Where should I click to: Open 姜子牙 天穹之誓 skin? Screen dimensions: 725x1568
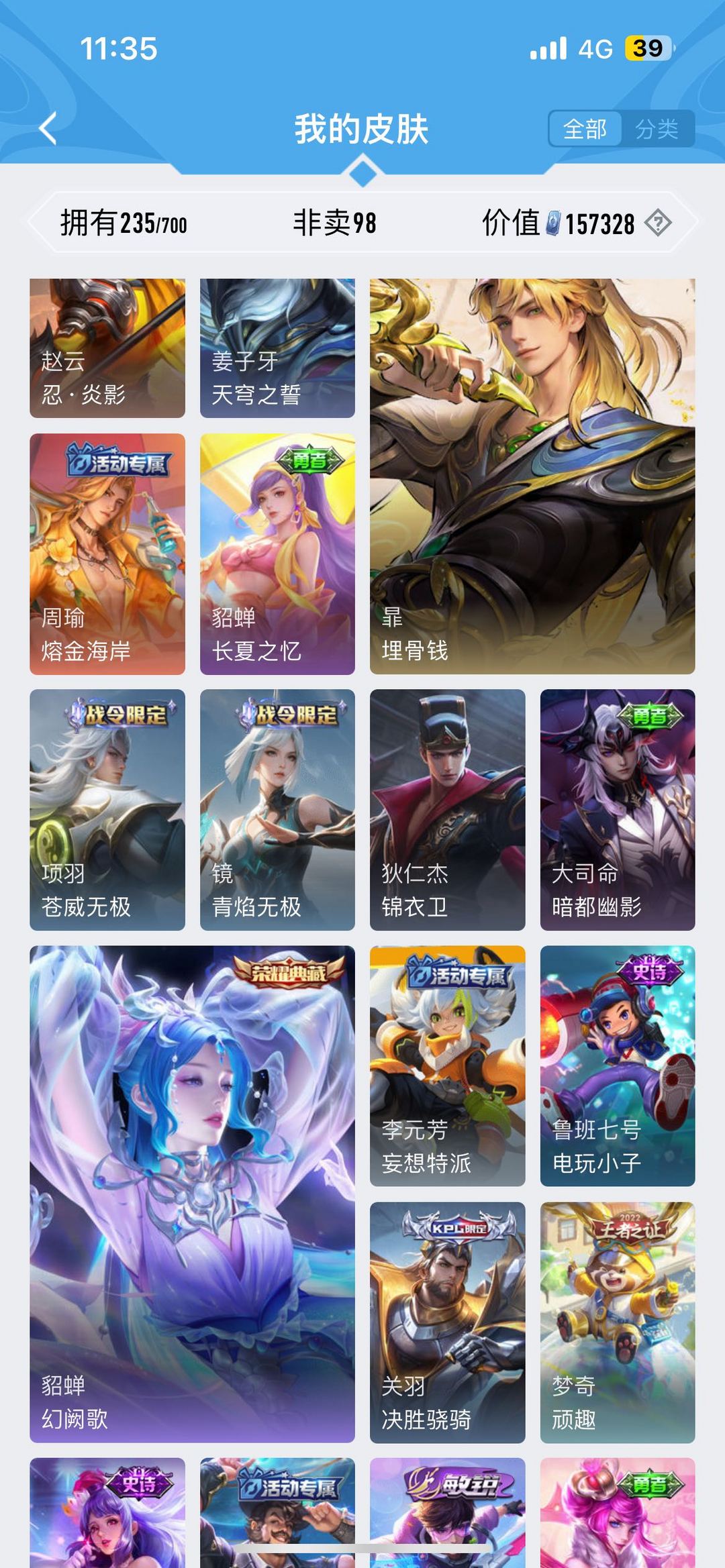(x=277, y=348)
